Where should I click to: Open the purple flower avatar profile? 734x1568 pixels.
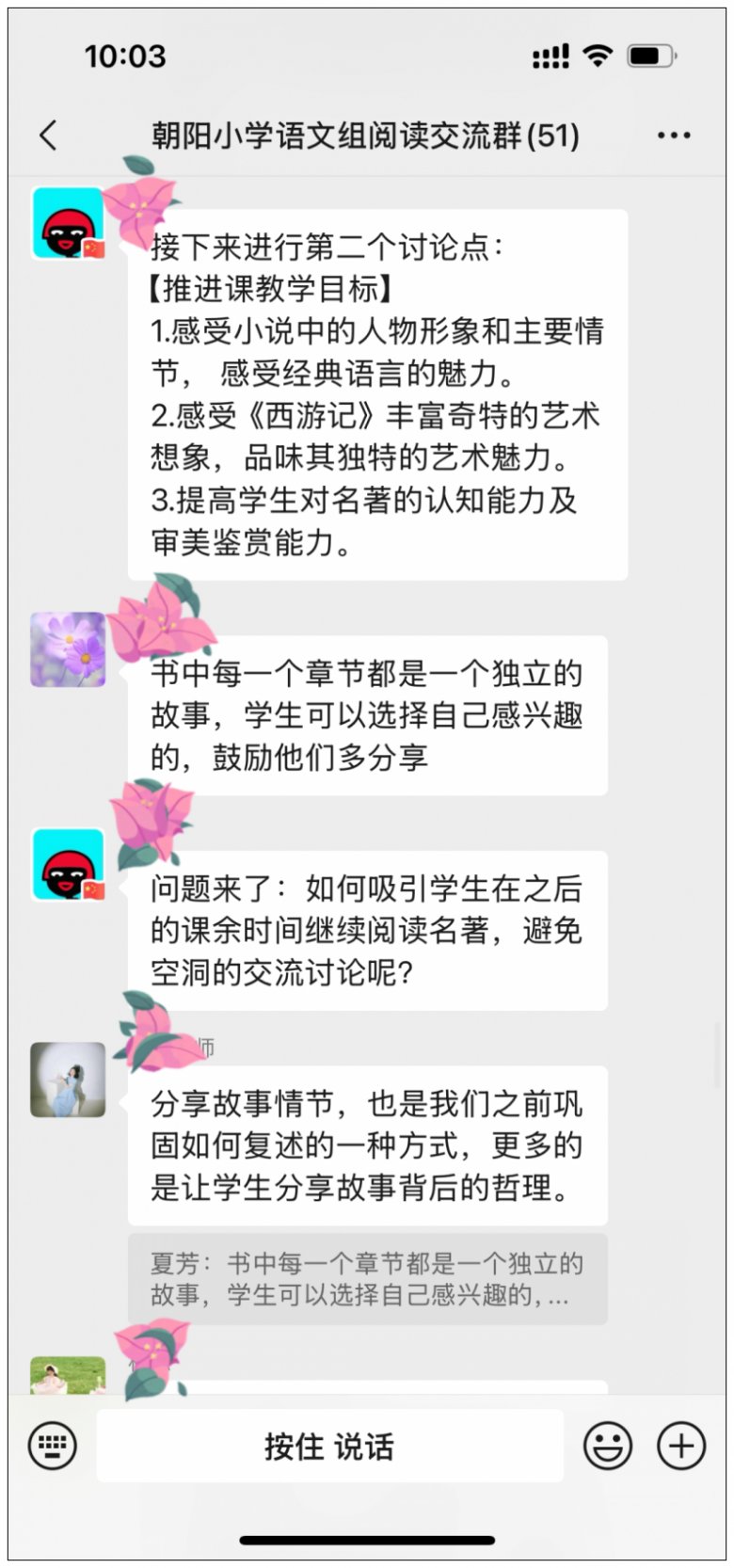coord(68,649)
